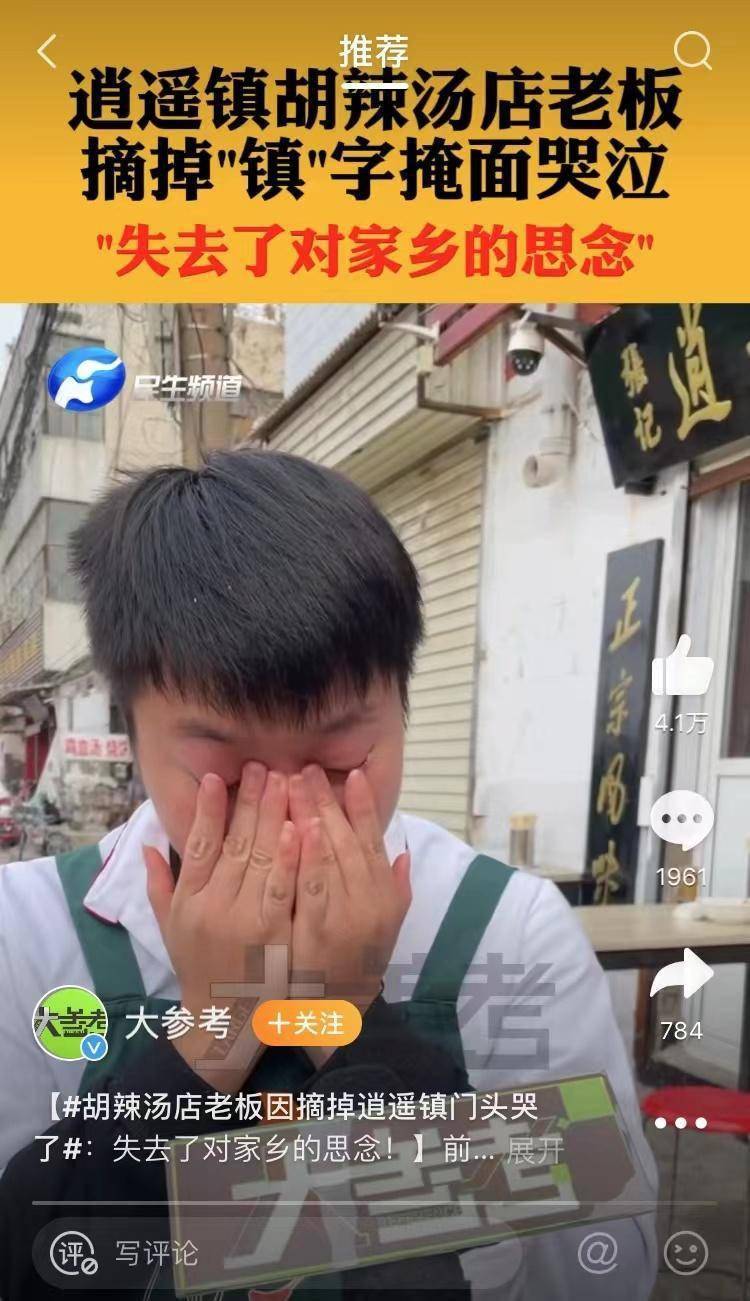Open the #胡辣汤店老板因摘掉逍遥镇门头哭了# hashtag
Screen dimensions: 750x1301
pos(290,1106)
